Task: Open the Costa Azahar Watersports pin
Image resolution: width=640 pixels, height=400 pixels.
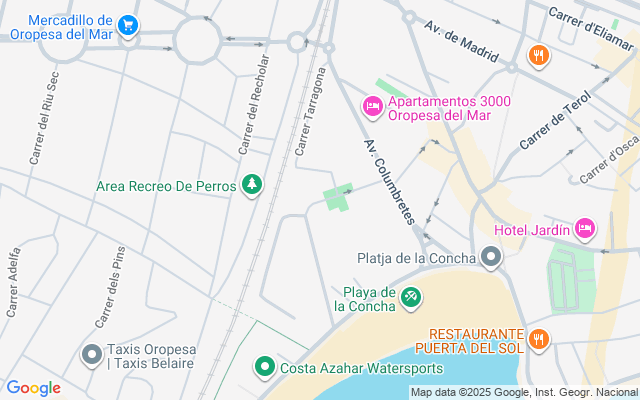Action: point(265,367)
